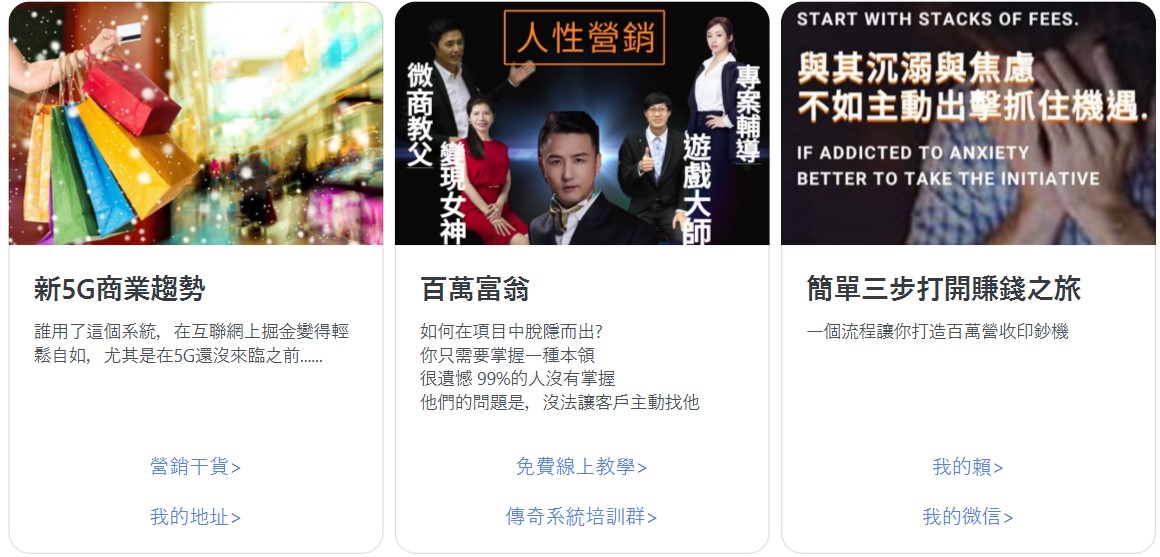Open the 我的賴 link
The height and width of the screenshot is (557, 1160).
[x=967, y=467]
